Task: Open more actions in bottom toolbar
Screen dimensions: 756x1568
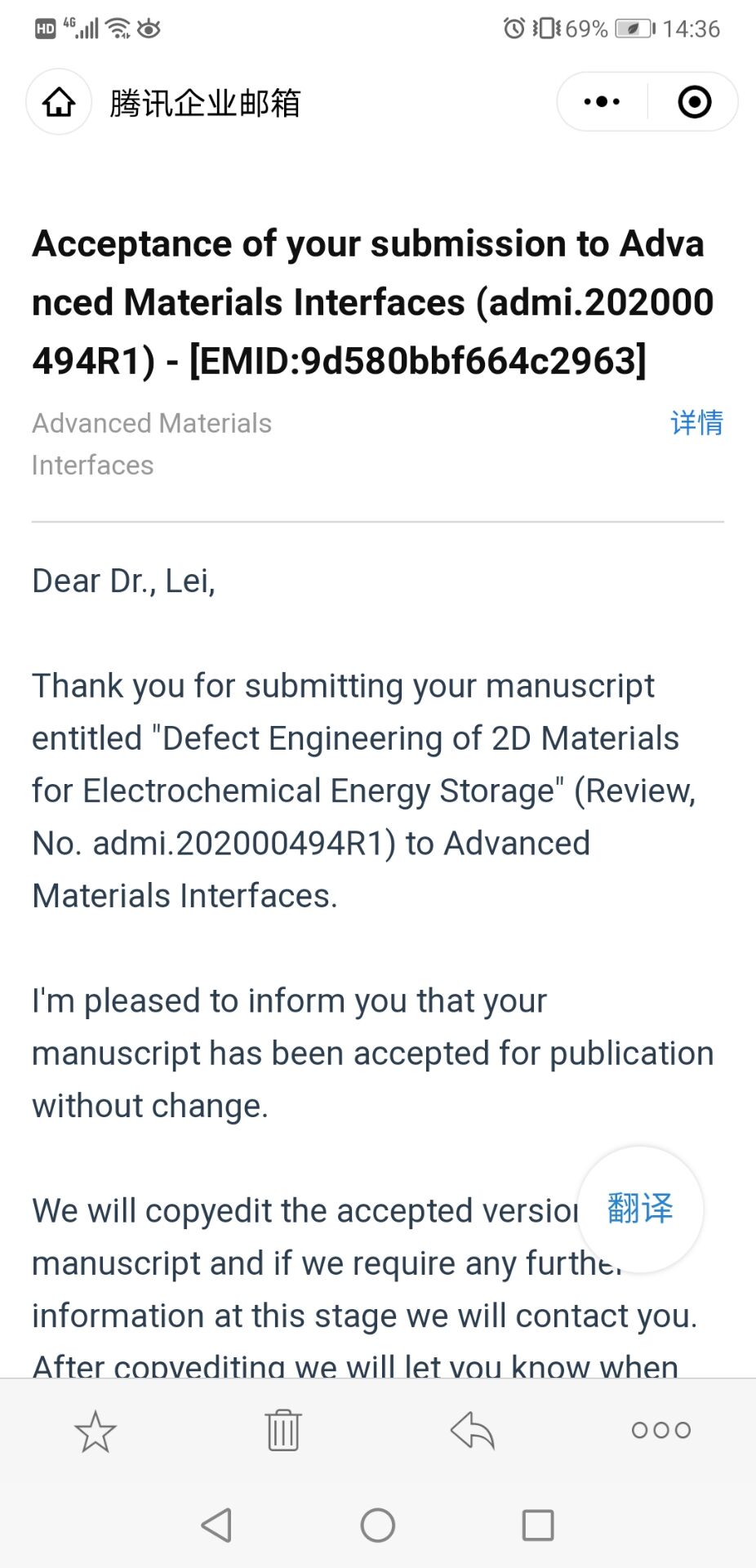Action: click(x=661, y=1430)
